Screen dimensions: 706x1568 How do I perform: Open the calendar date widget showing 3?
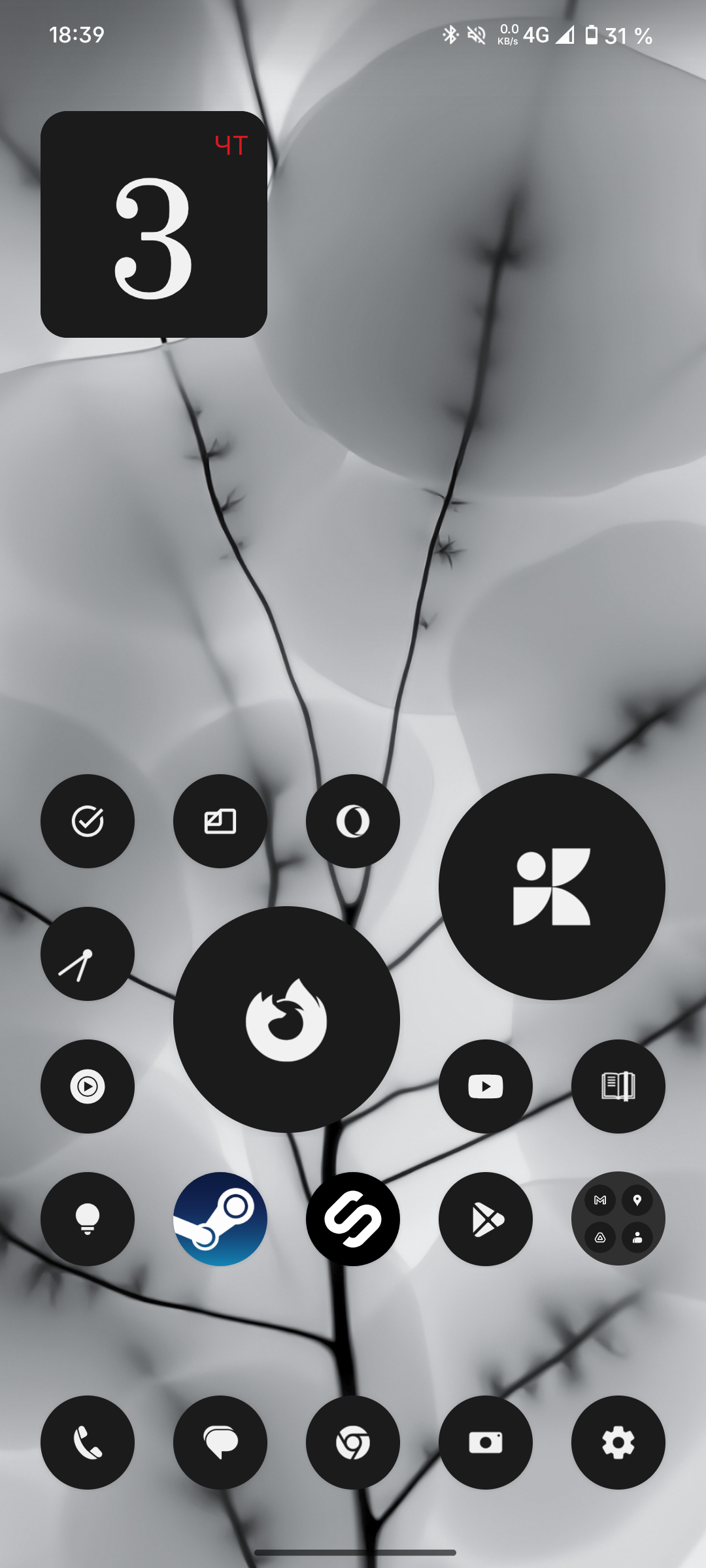[154, 224]
